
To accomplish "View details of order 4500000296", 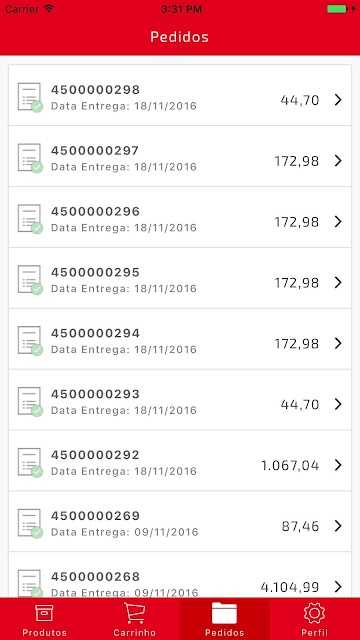I will pos(180,217).
